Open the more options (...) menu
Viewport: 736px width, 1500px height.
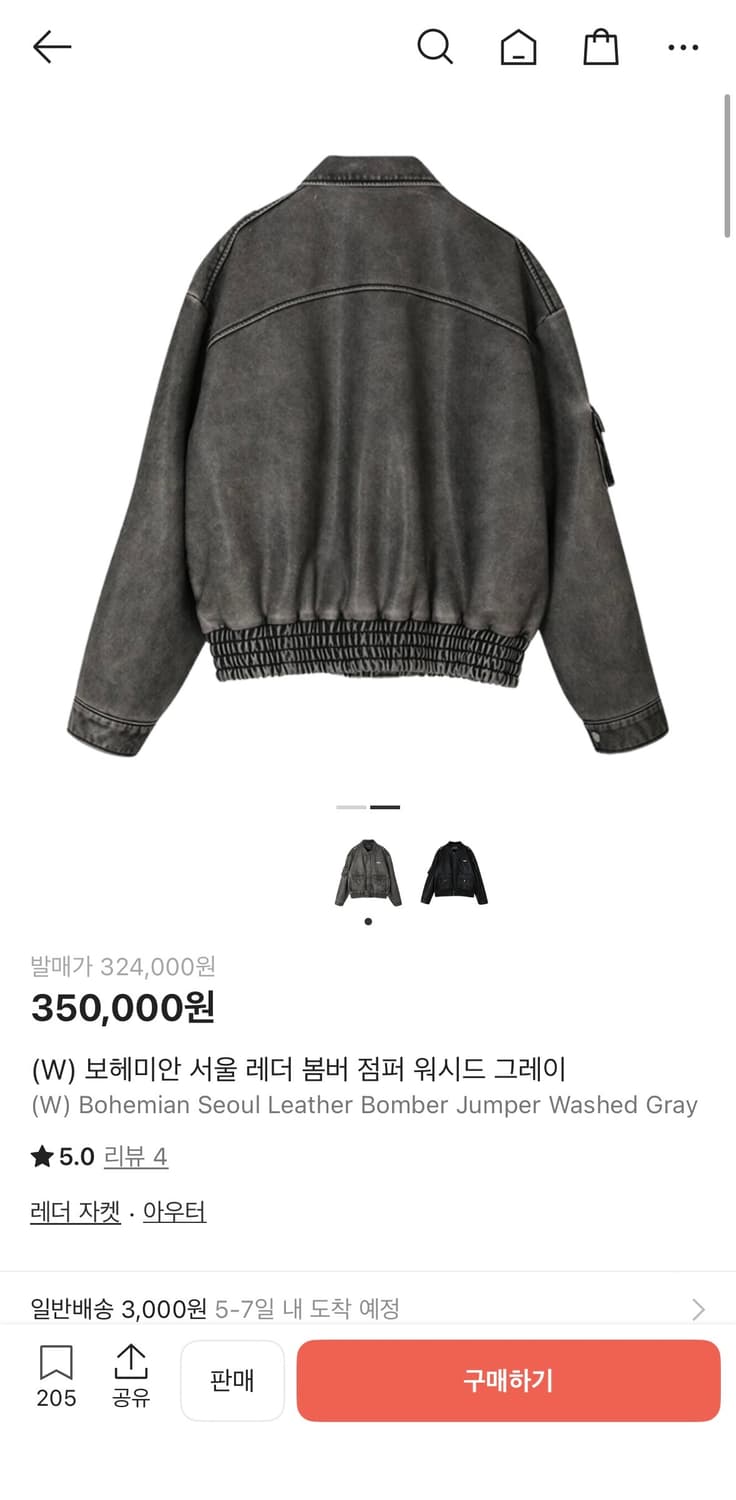(683, 47)
